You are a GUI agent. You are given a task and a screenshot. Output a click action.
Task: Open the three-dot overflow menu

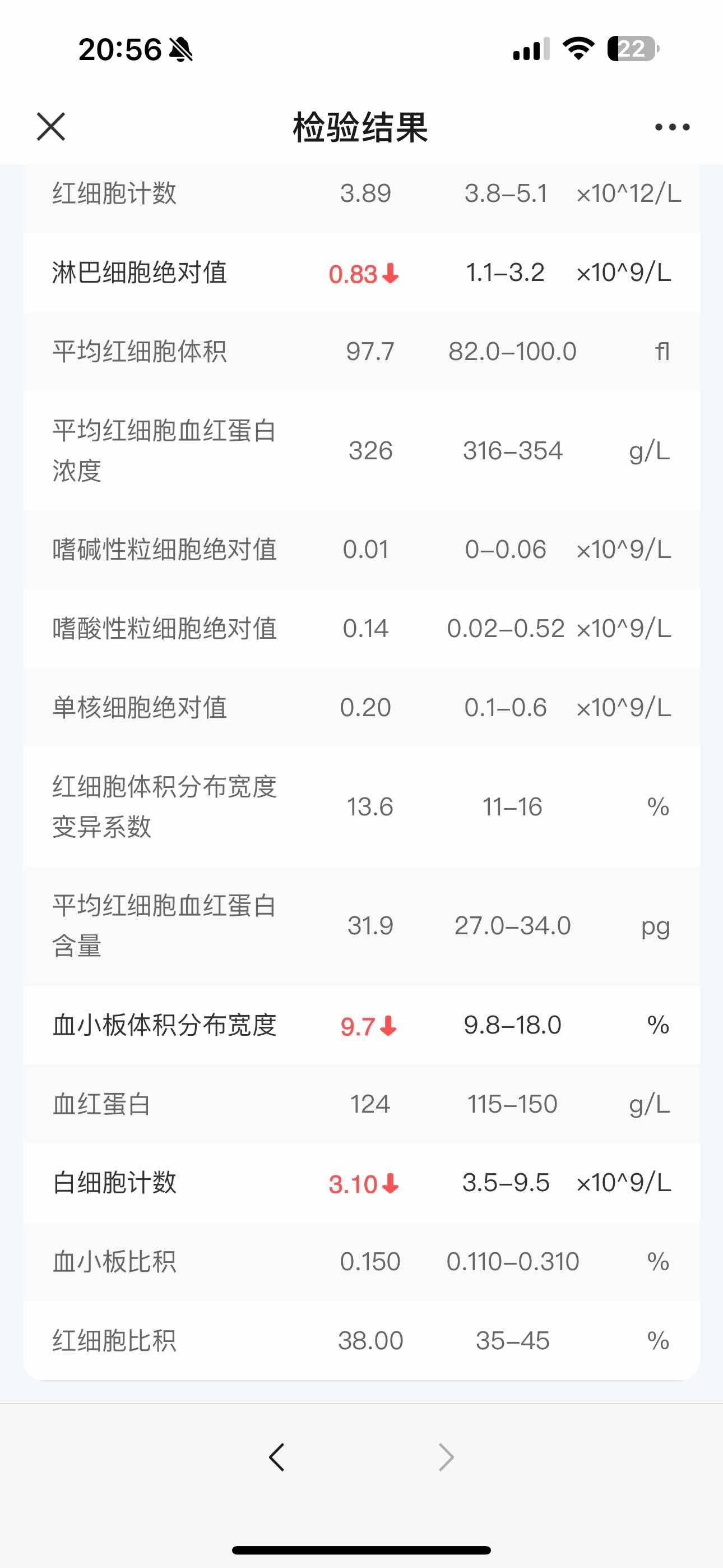pyautogui.click(x=672, y=127)
